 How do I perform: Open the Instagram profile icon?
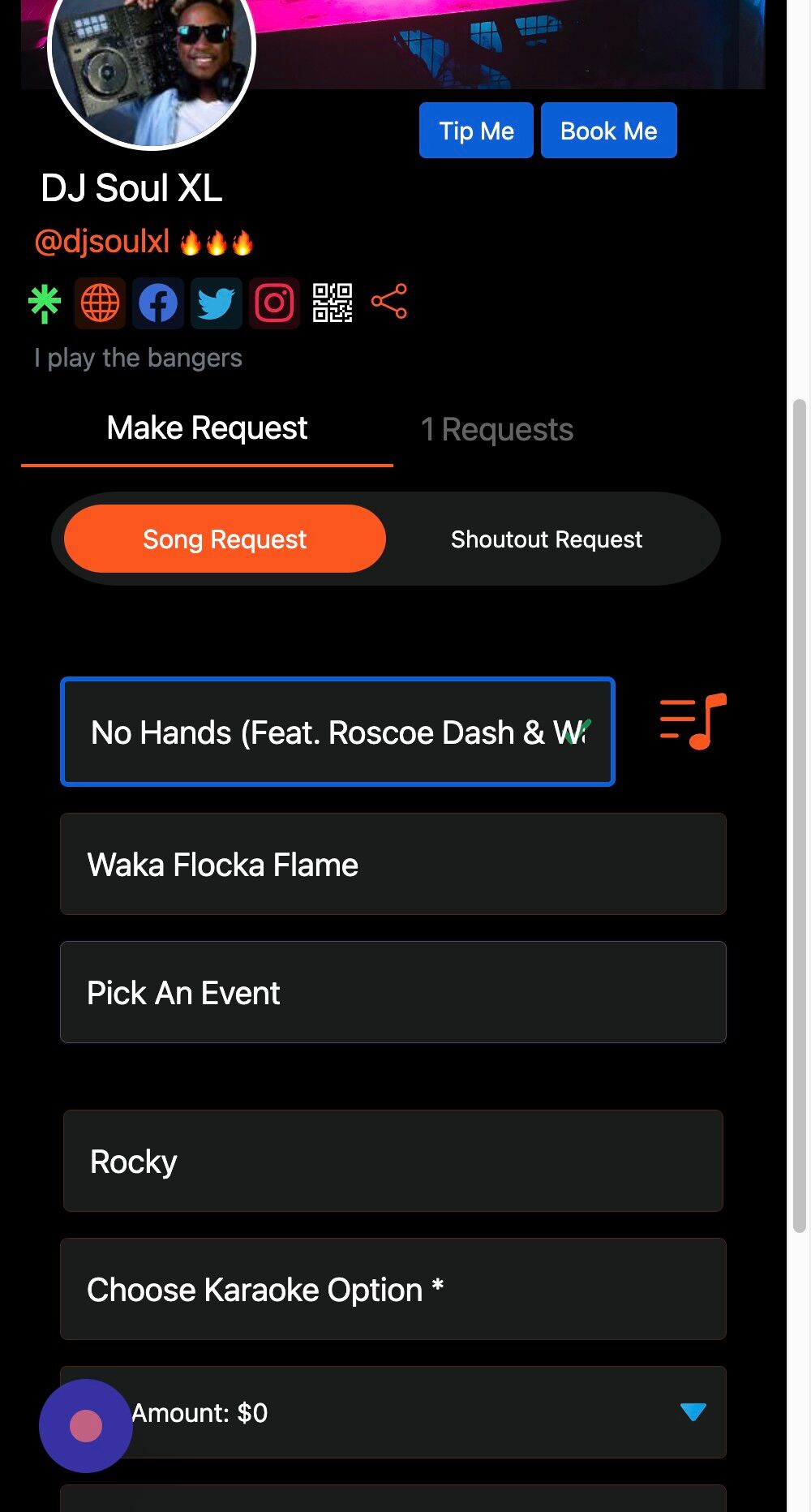(275, 303)
